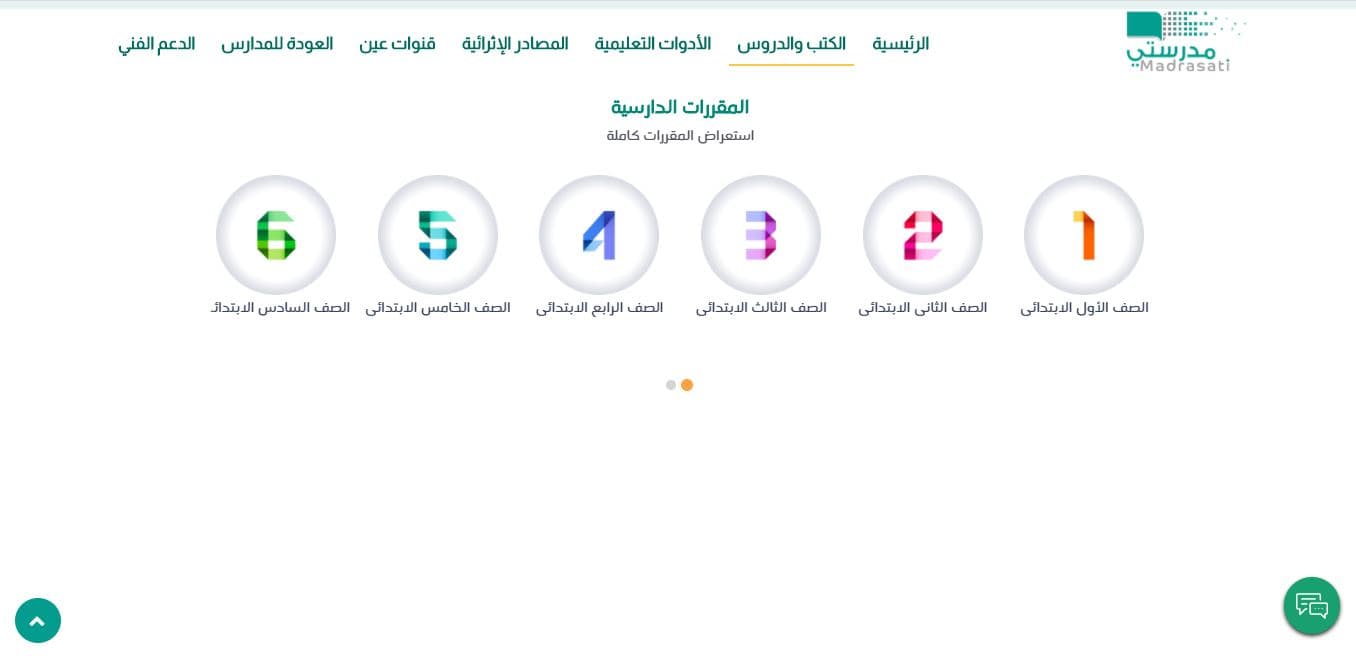Open the live chat bubble
1356x656 pixels.
point(1311,605)
